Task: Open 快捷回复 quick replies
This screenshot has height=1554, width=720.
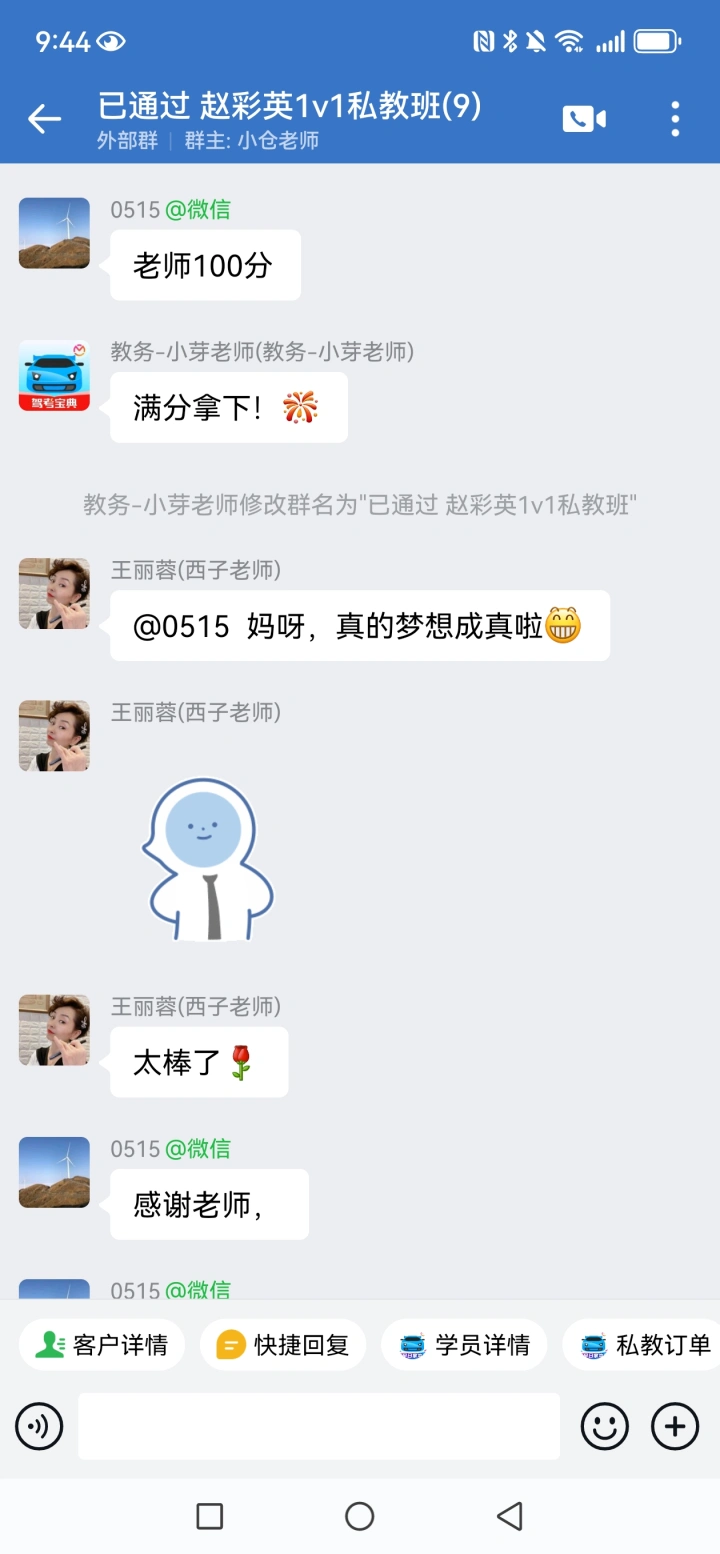Action: (283, 1345)
